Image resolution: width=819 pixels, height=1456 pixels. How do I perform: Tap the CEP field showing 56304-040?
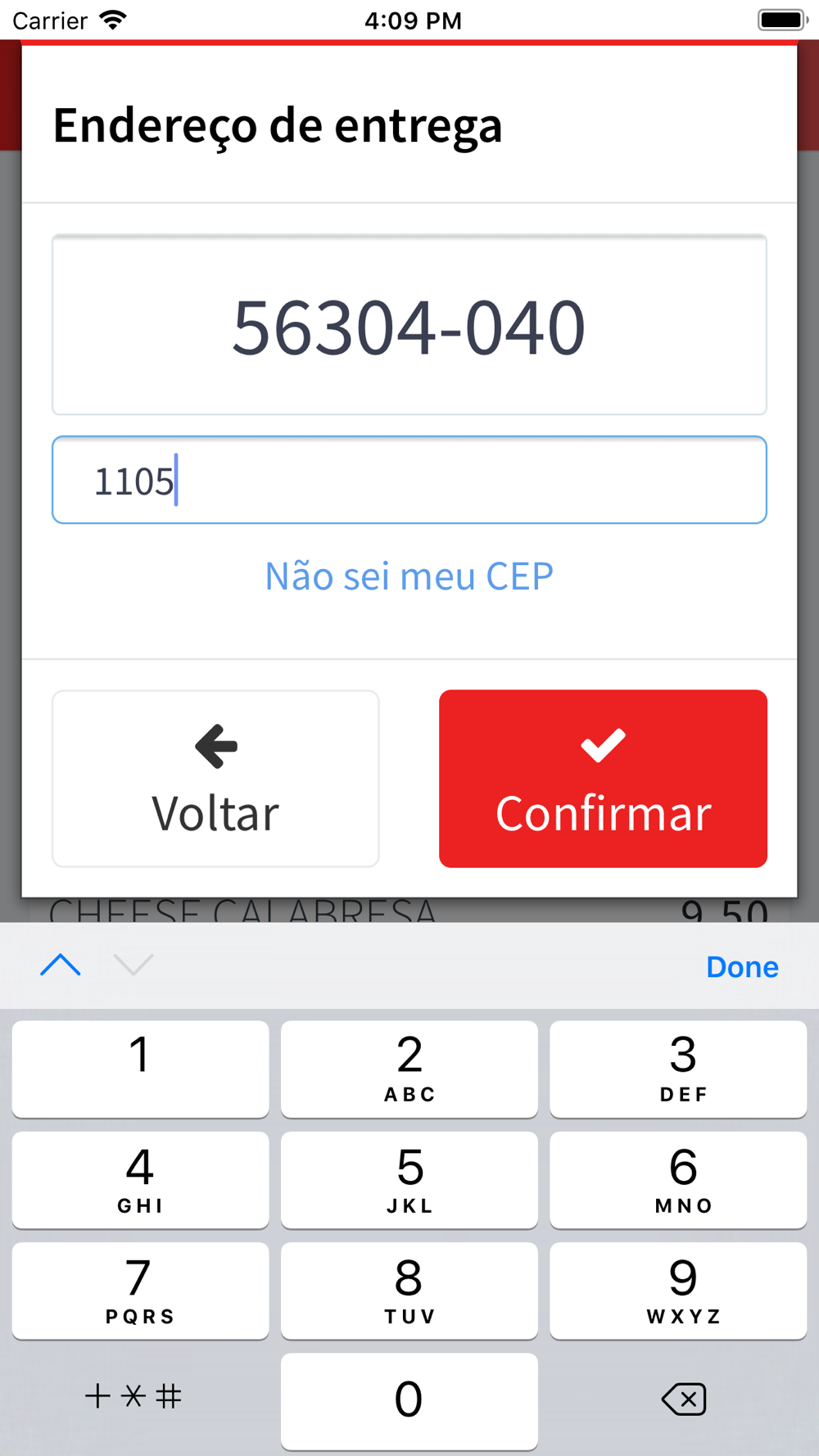click(409, 325)
